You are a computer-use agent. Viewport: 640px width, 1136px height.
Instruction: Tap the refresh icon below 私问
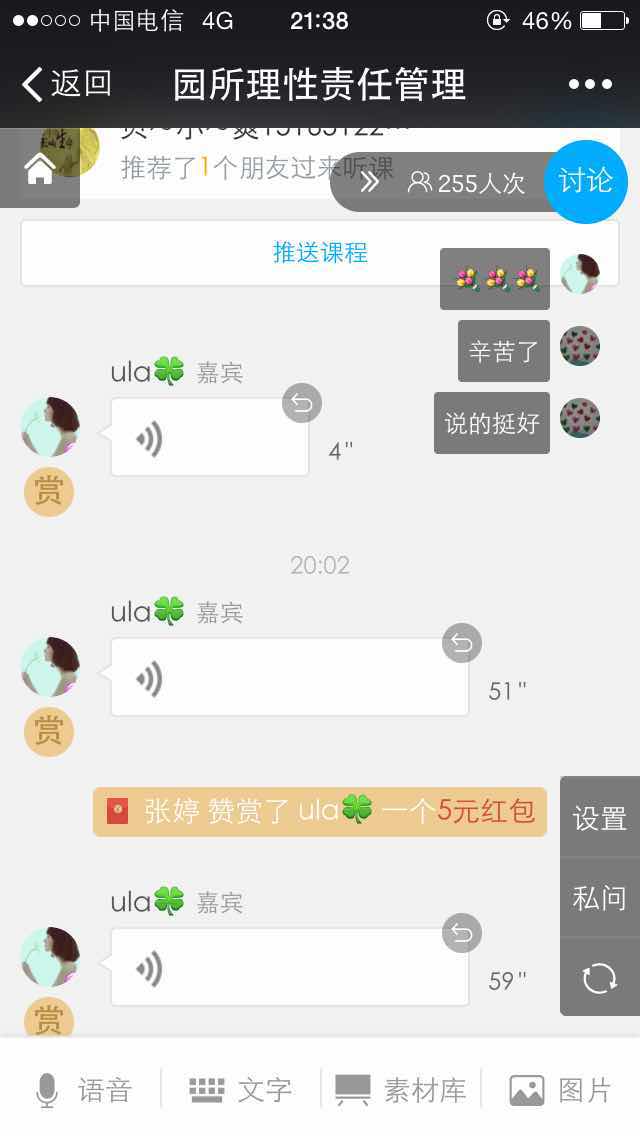point(599,977)
